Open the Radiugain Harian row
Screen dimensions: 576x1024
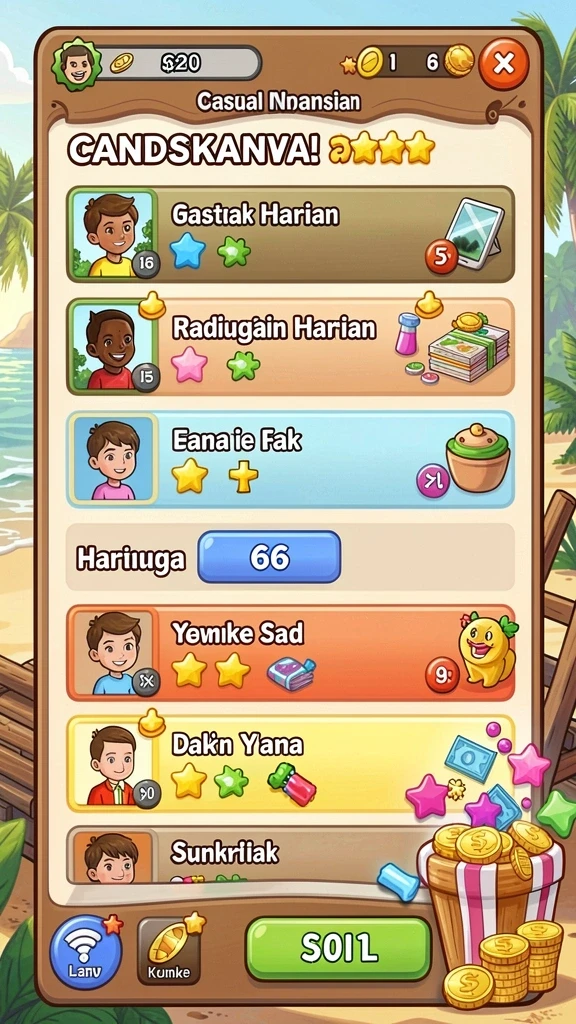[x=291, y=346]
